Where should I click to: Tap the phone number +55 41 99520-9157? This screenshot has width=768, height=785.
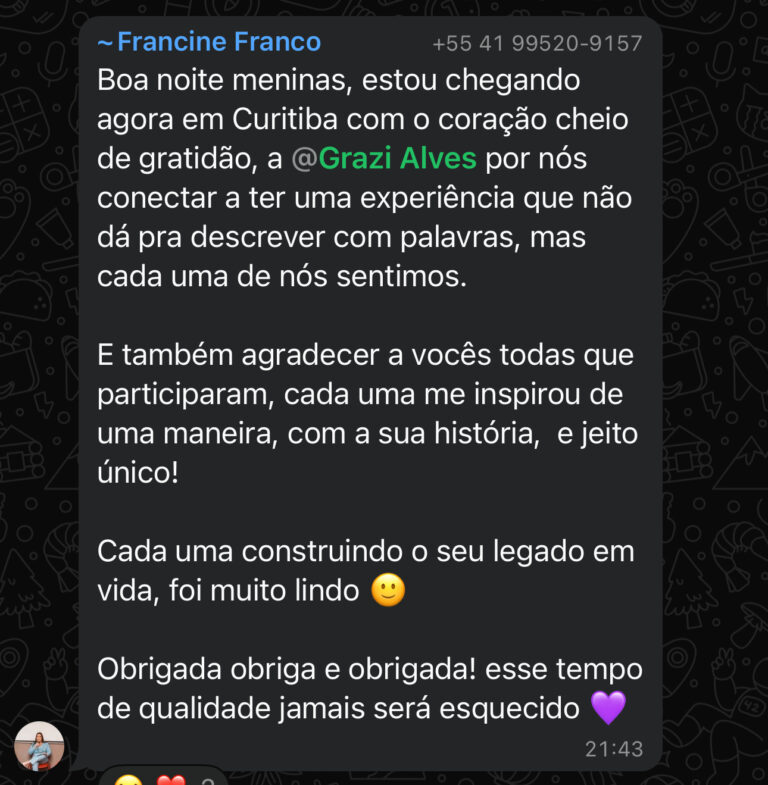(537, 44)
